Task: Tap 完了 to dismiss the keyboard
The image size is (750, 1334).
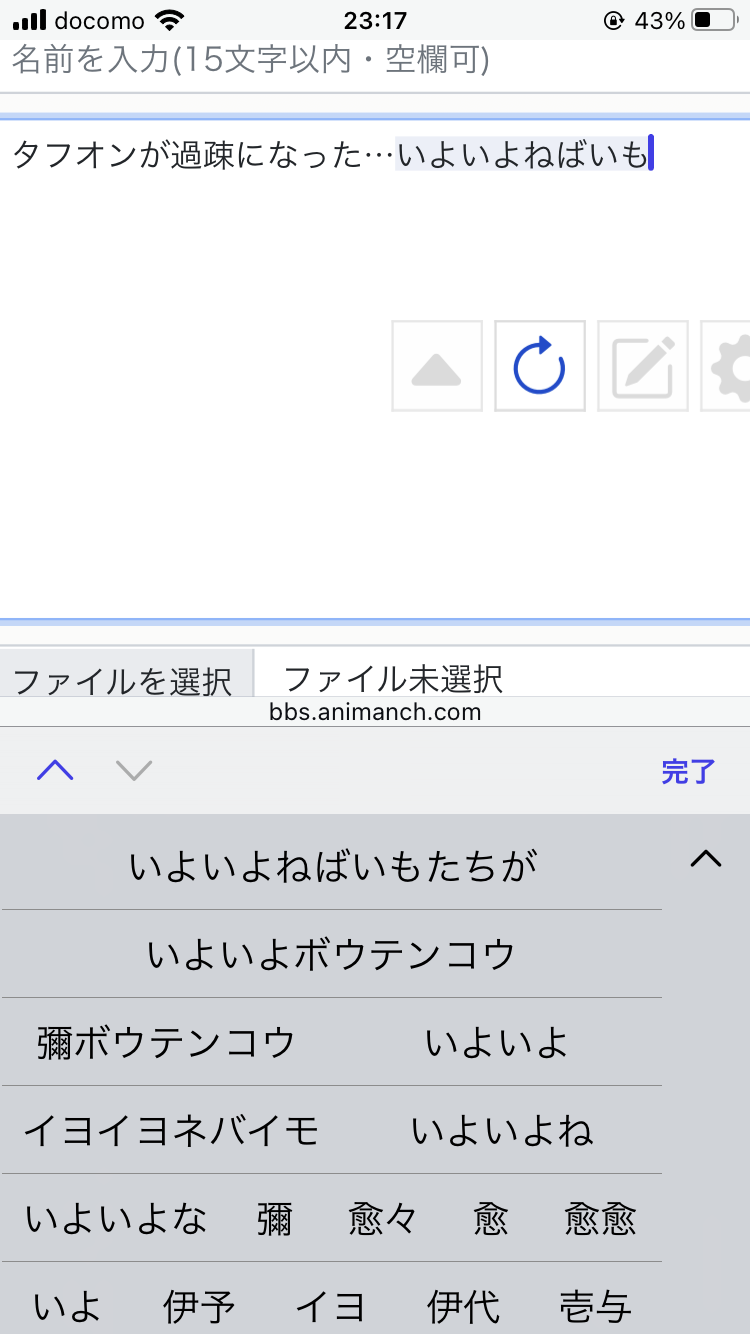Action: 689,771
